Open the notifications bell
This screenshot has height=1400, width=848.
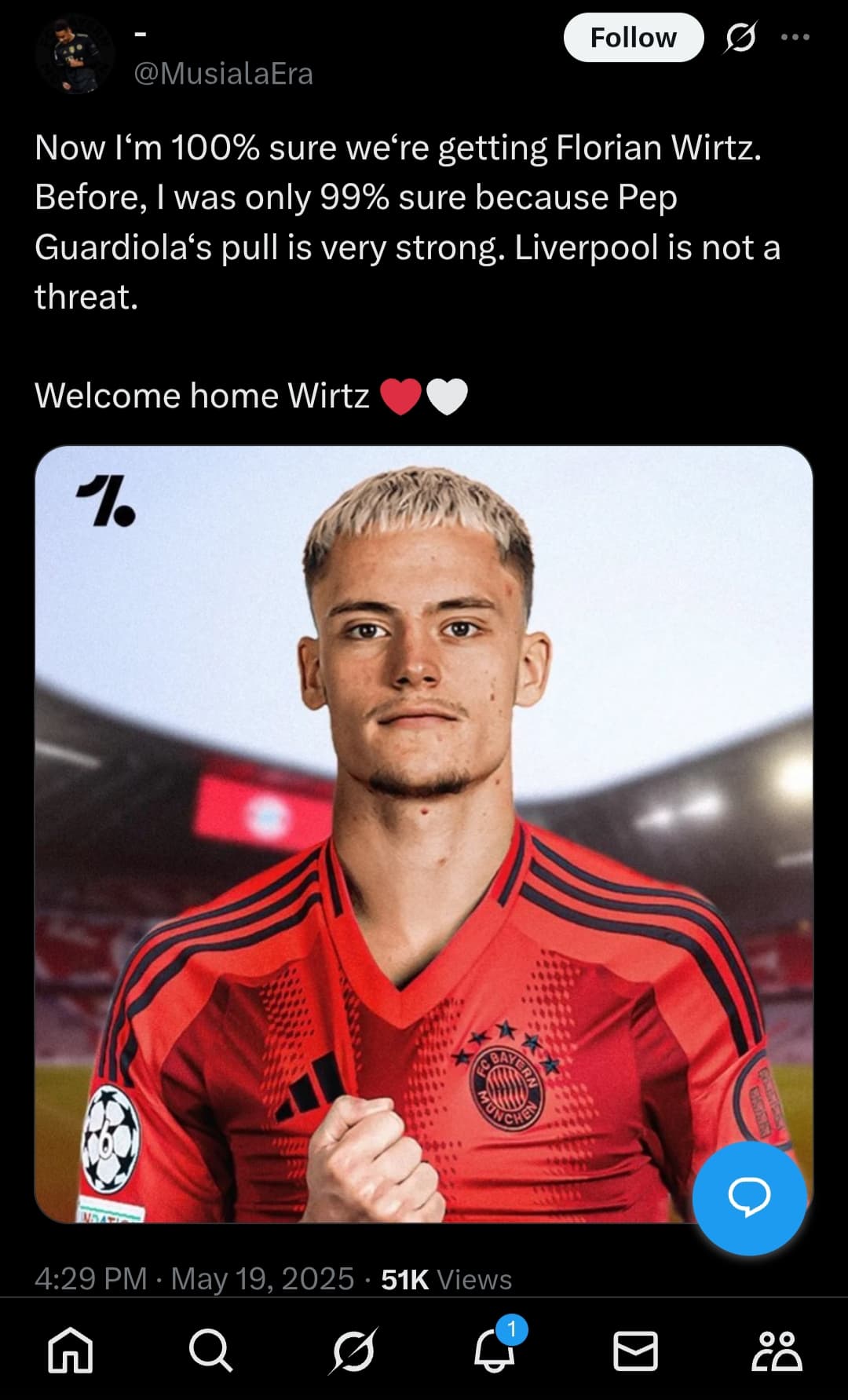point(495,1350)
